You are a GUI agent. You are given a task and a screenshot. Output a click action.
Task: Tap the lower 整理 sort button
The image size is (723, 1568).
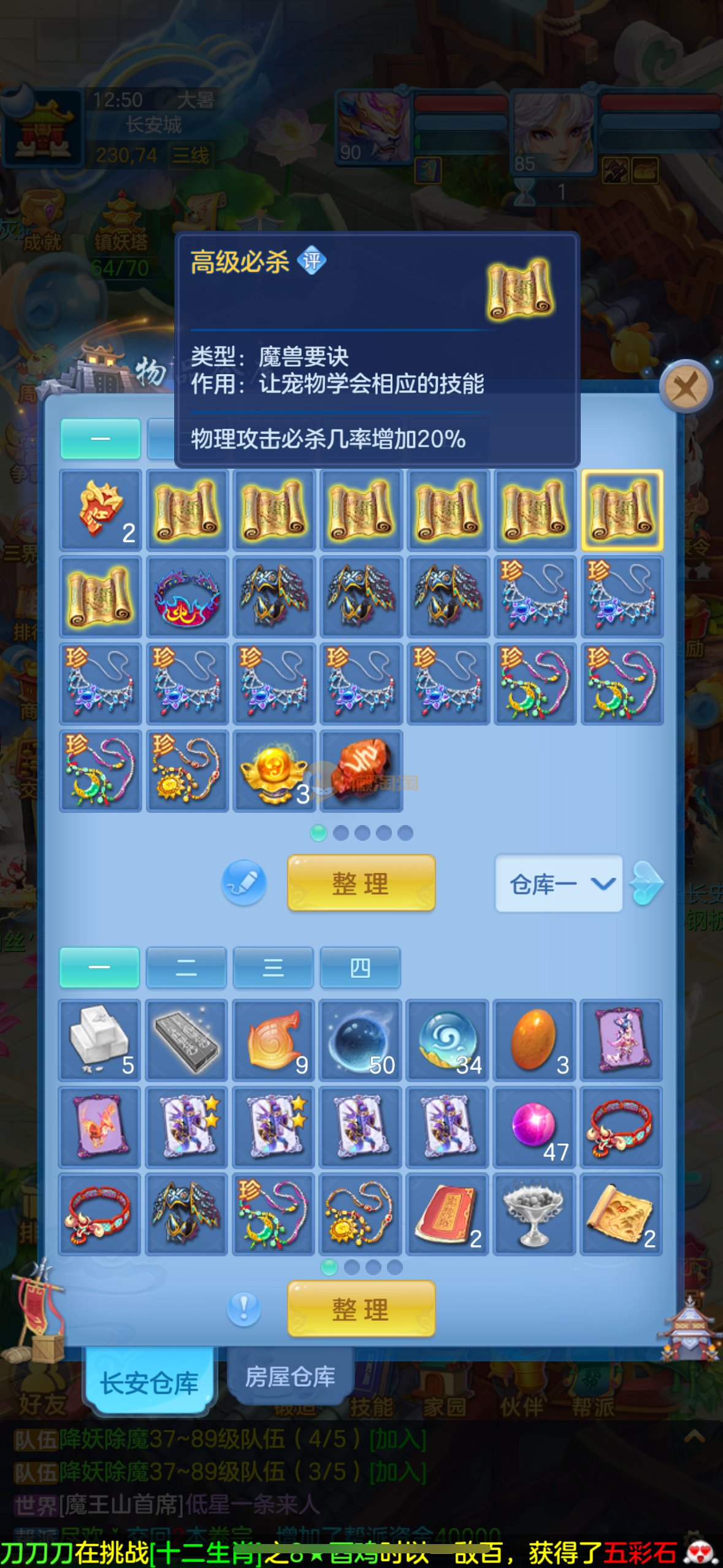coord(361,1309)
